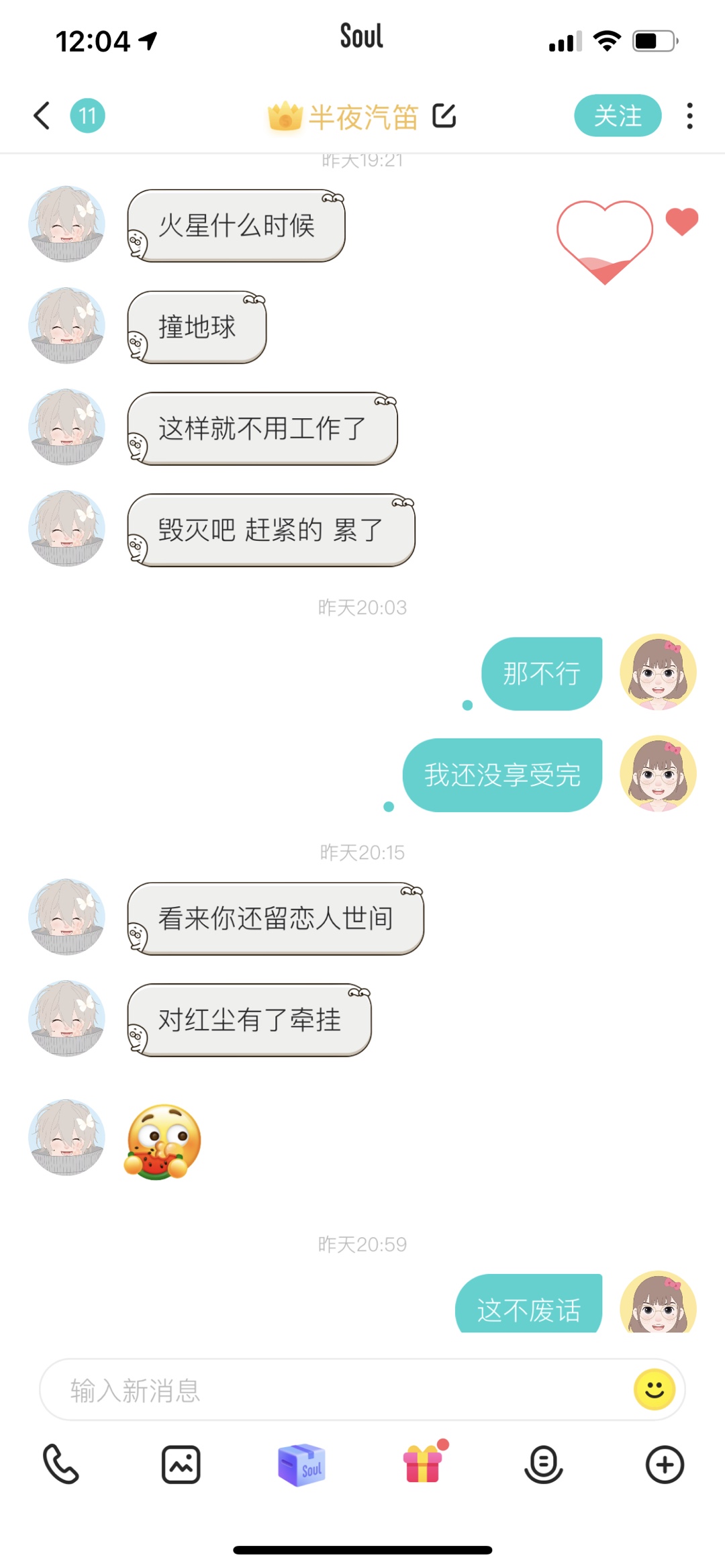Open more options with the plus icon

point(665,1464)
